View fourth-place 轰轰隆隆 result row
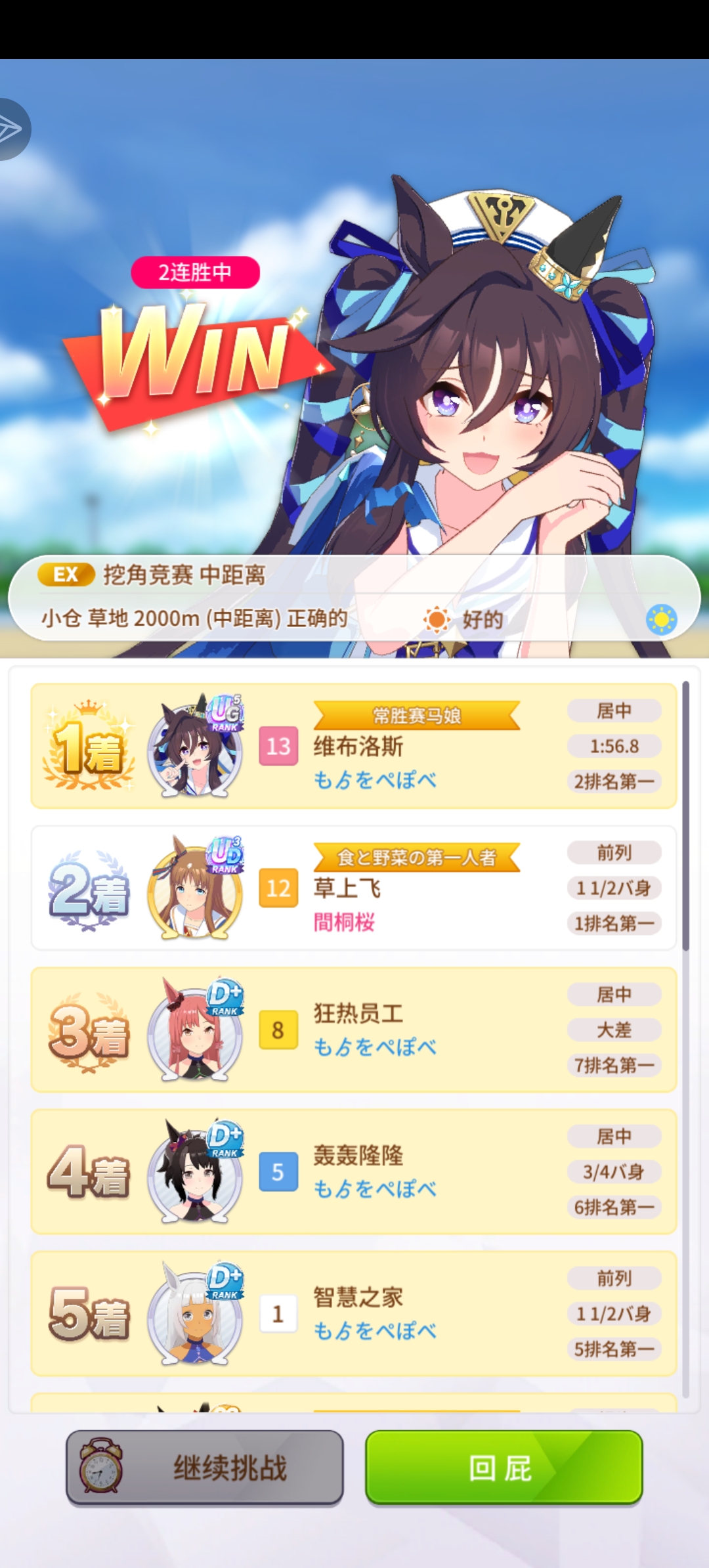This screenshot has width=709, height=1568. (x=353, y=1171)
